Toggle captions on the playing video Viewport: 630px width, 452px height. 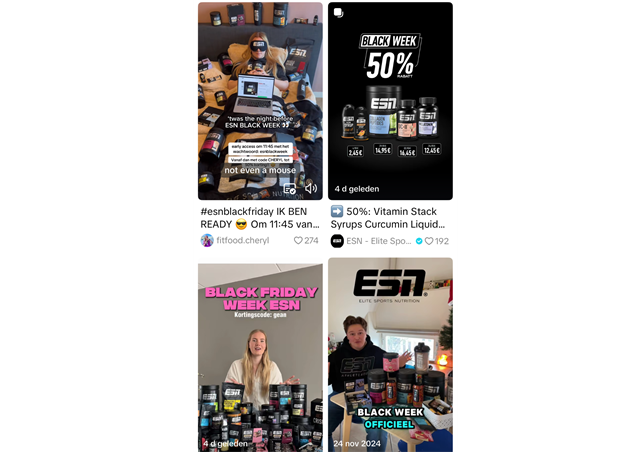[x=290, y=188]
